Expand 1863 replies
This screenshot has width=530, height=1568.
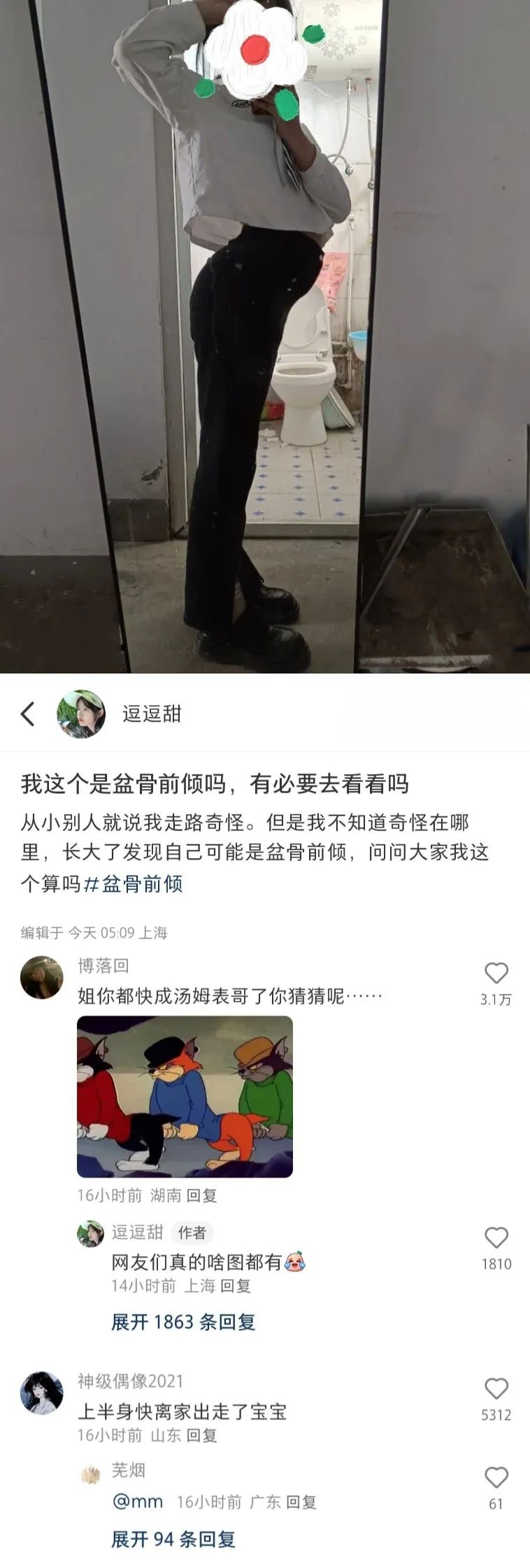click(183, 1322)
